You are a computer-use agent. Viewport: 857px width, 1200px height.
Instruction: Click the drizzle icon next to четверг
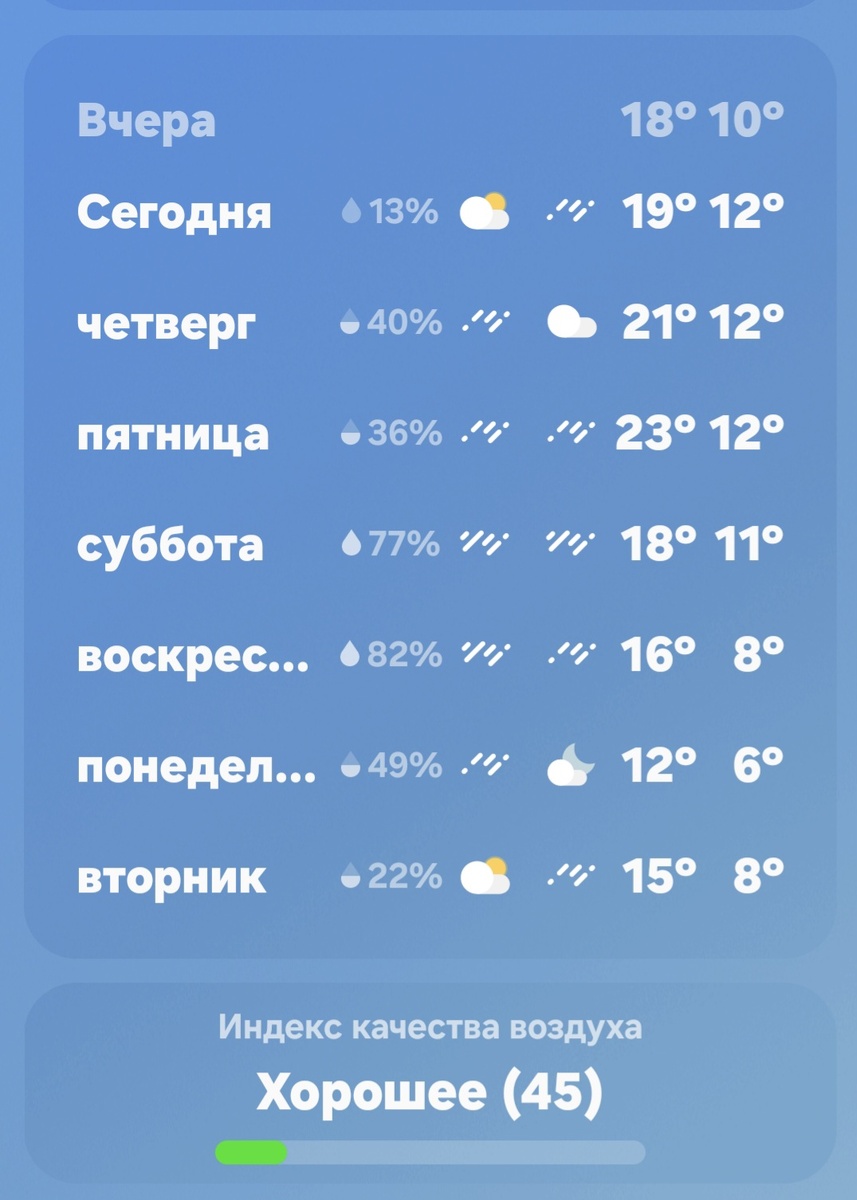point(487,322)
